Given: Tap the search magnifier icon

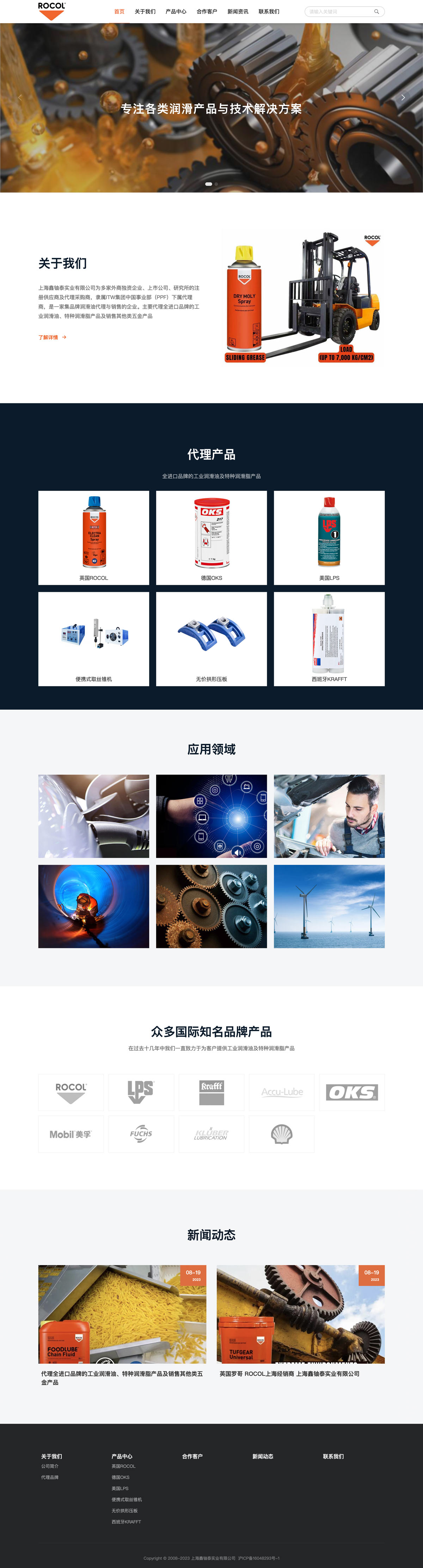Looking at the screenshot, I should click(x=376, y=12).
